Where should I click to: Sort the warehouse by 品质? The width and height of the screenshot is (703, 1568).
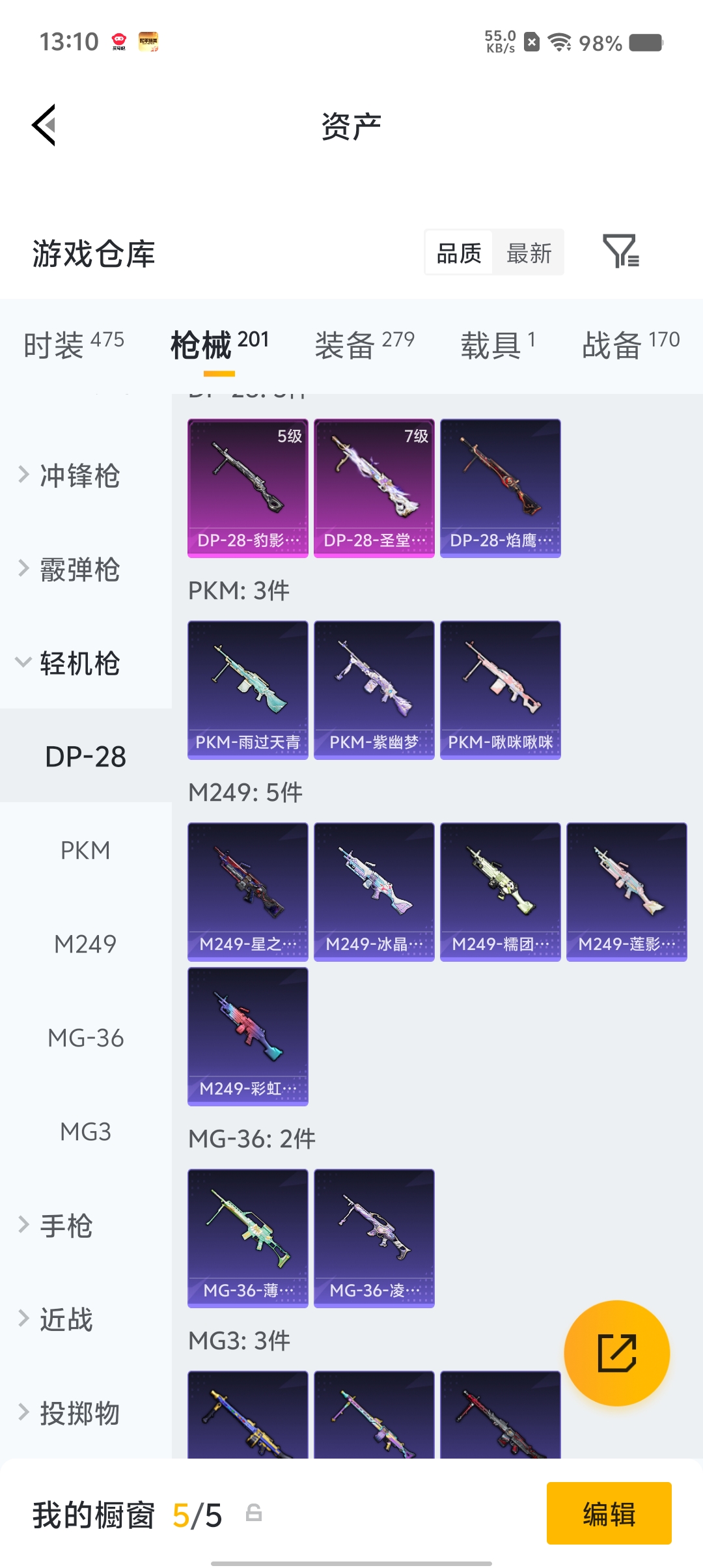click(x=459, y=253)
